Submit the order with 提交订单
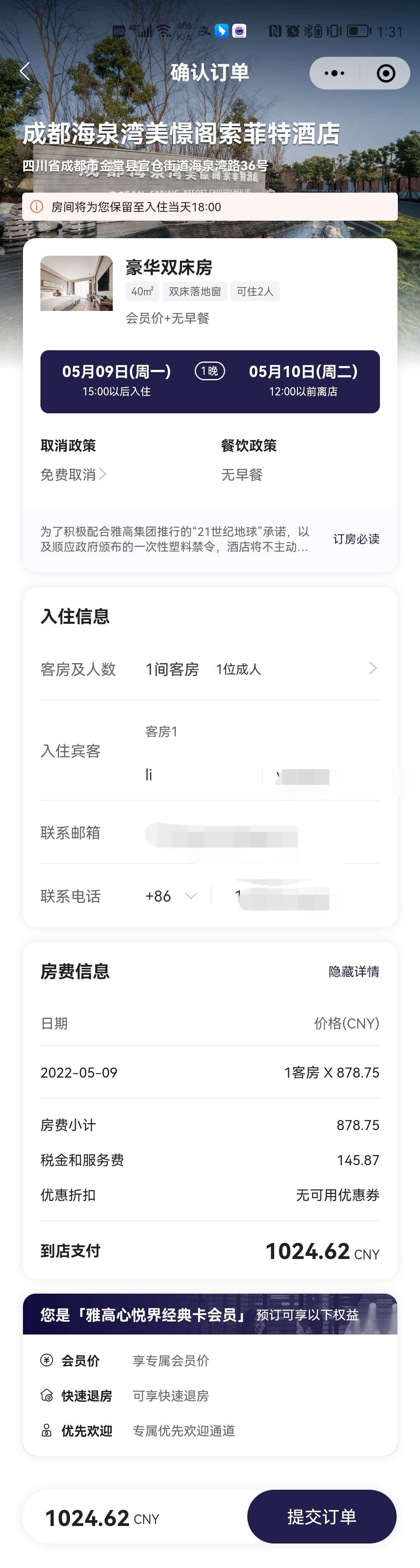420x1568 pixels. click(322, 1516)
